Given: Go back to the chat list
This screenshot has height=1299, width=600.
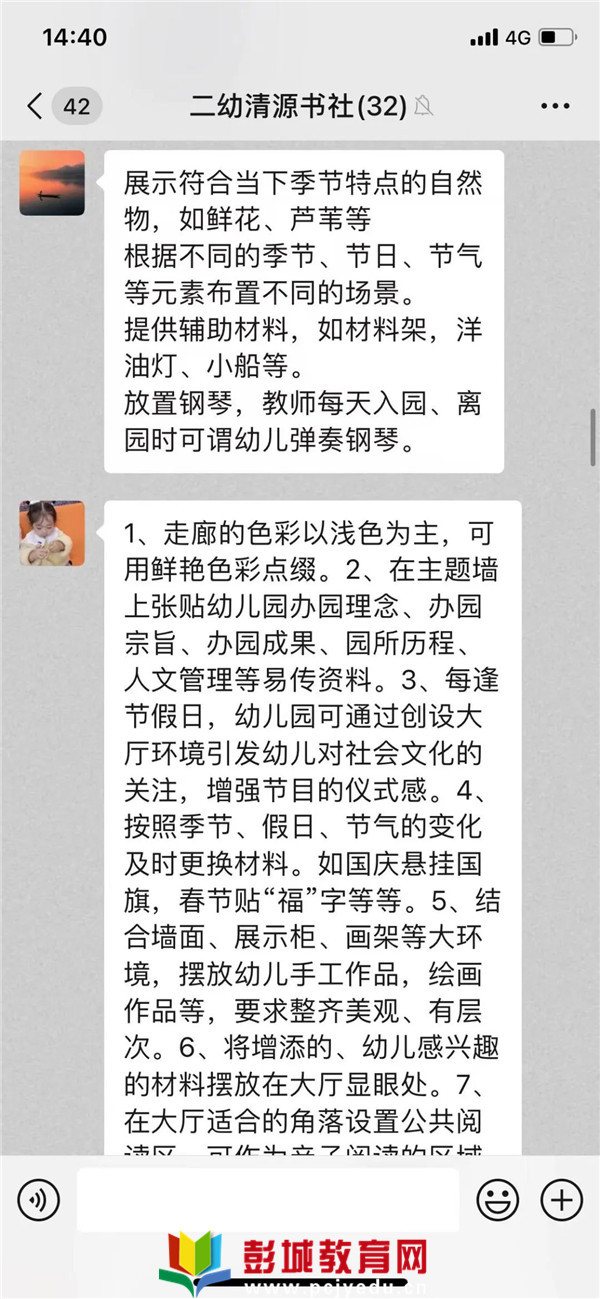Looking at the screenshot, I should (37, 106).
